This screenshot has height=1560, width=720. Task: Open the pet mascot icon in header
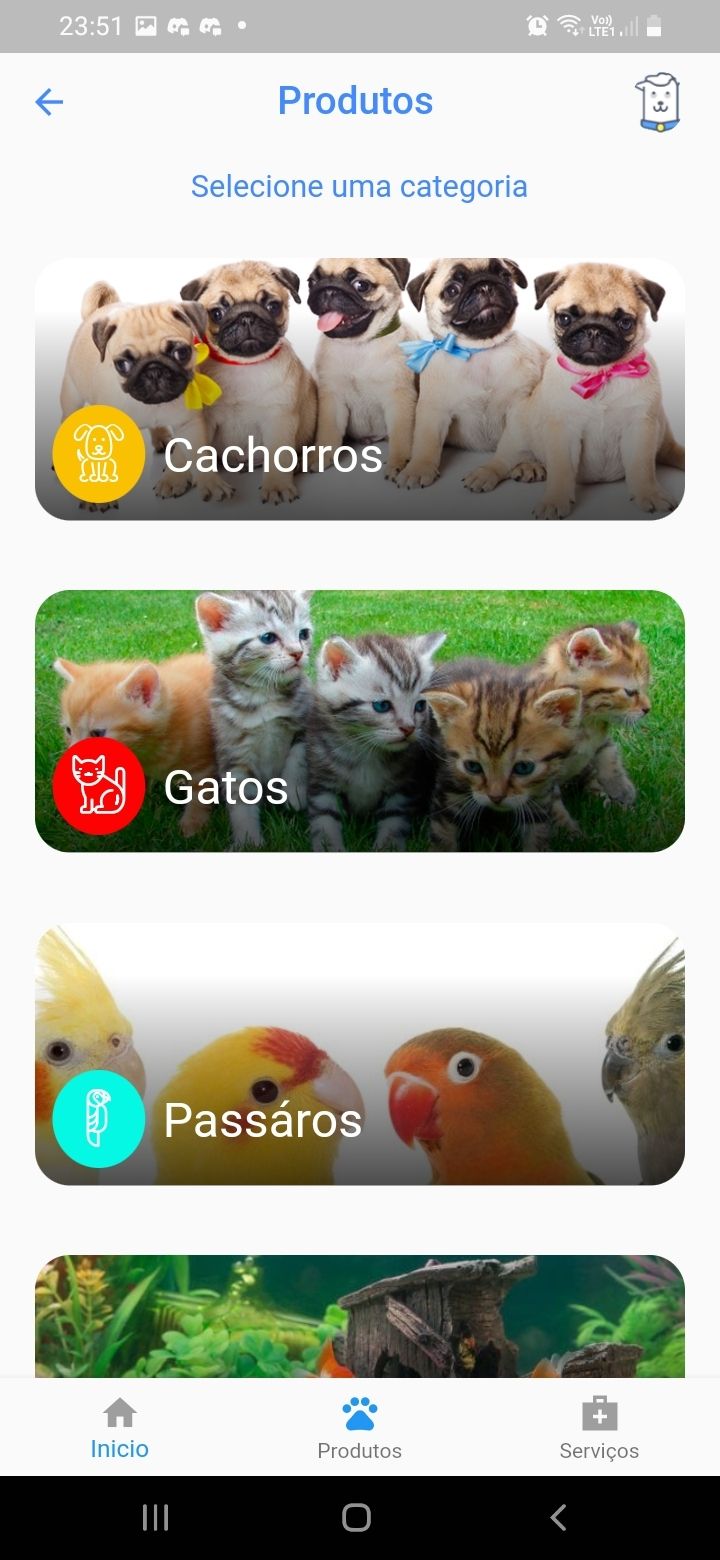point(658,102)
